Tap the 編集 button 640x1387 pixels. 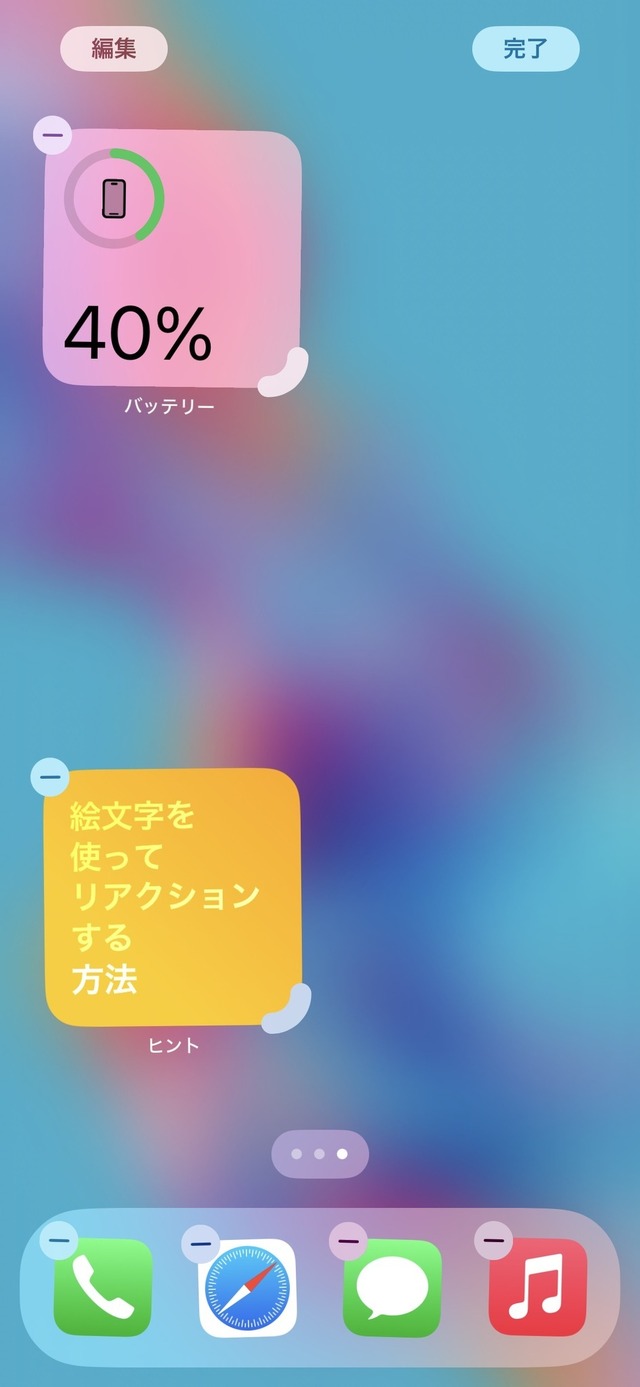pos(113,48)
